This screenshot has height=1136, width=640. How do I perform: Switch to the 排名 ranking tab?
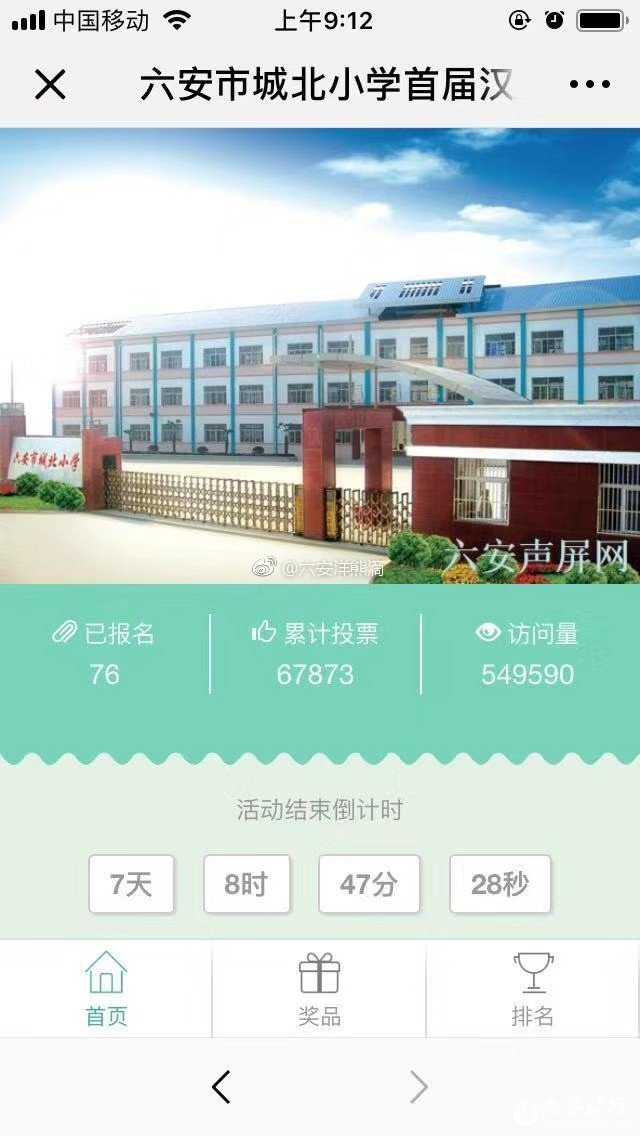532,988
